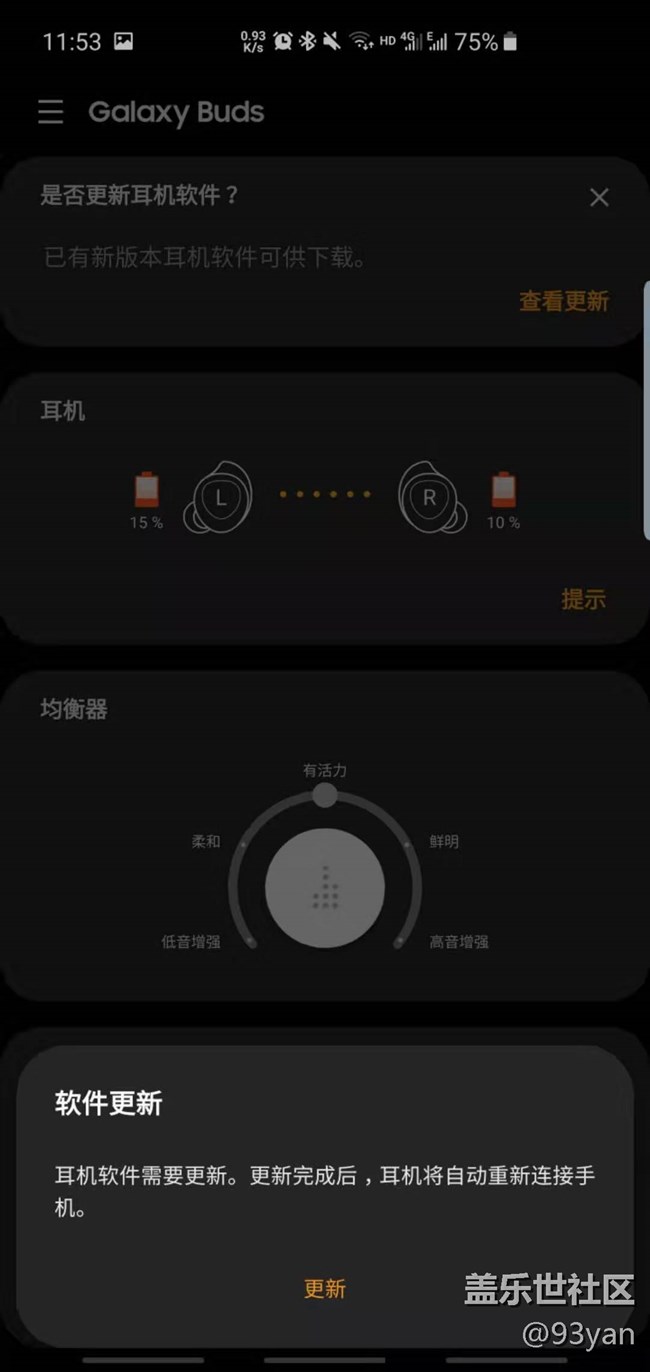The width and height of the screenshot is (650, 1372).
Task: Dismiss the earbud software update card
Action: 599,198
